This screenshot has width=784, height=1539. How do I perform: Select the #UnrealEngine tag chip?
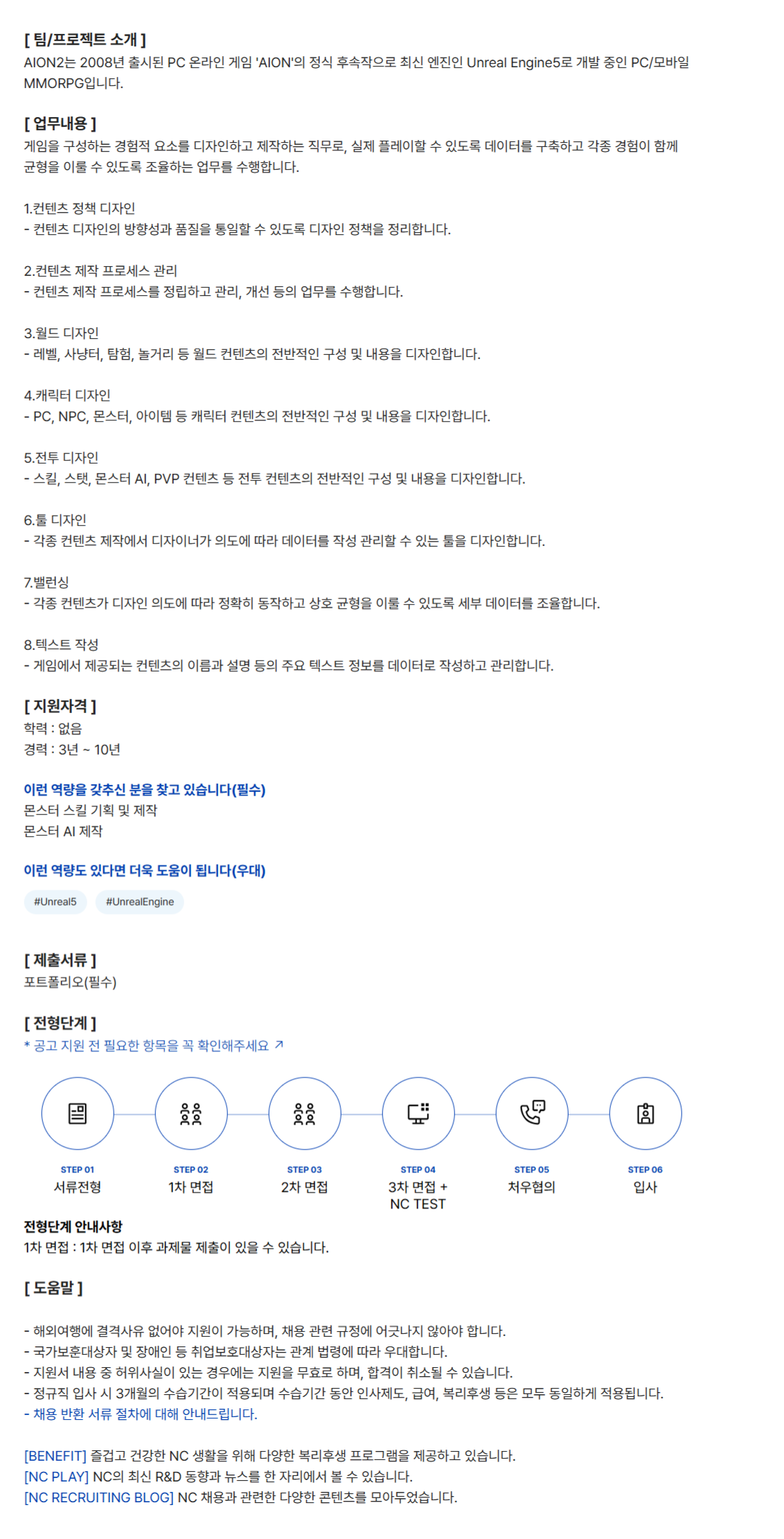140,902
